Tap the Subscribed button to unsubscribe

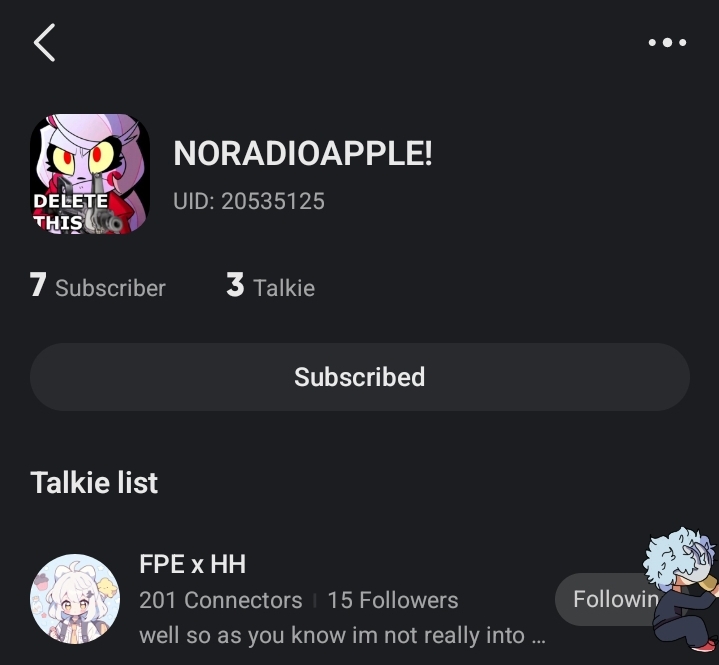coord(359,377)
